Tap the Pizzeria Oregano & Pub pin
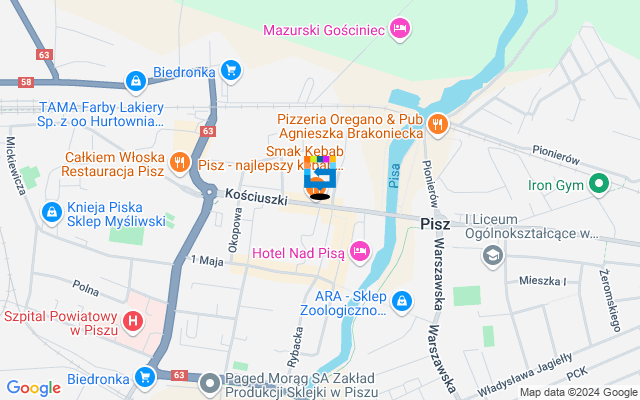This screenshot has width=640, height=400. 437,124
